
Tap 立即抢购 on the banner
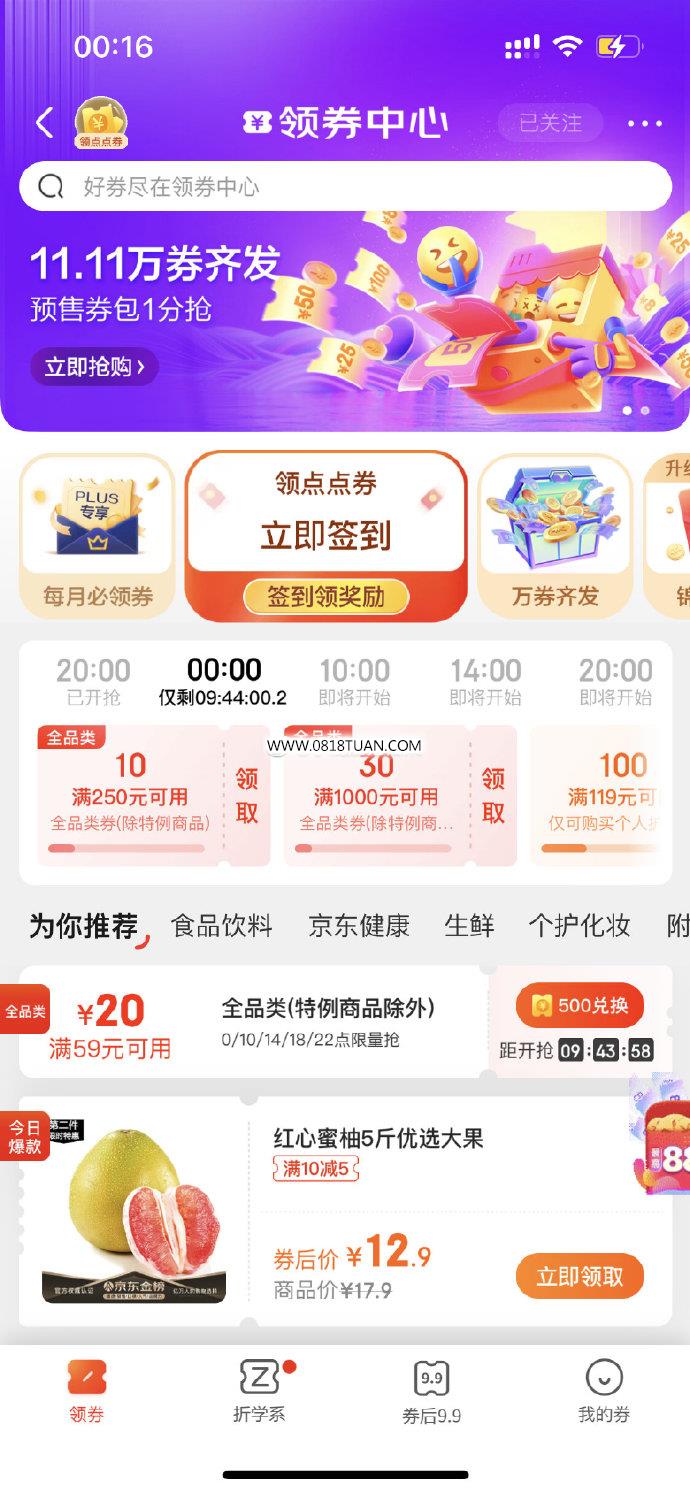coord(94,367)
